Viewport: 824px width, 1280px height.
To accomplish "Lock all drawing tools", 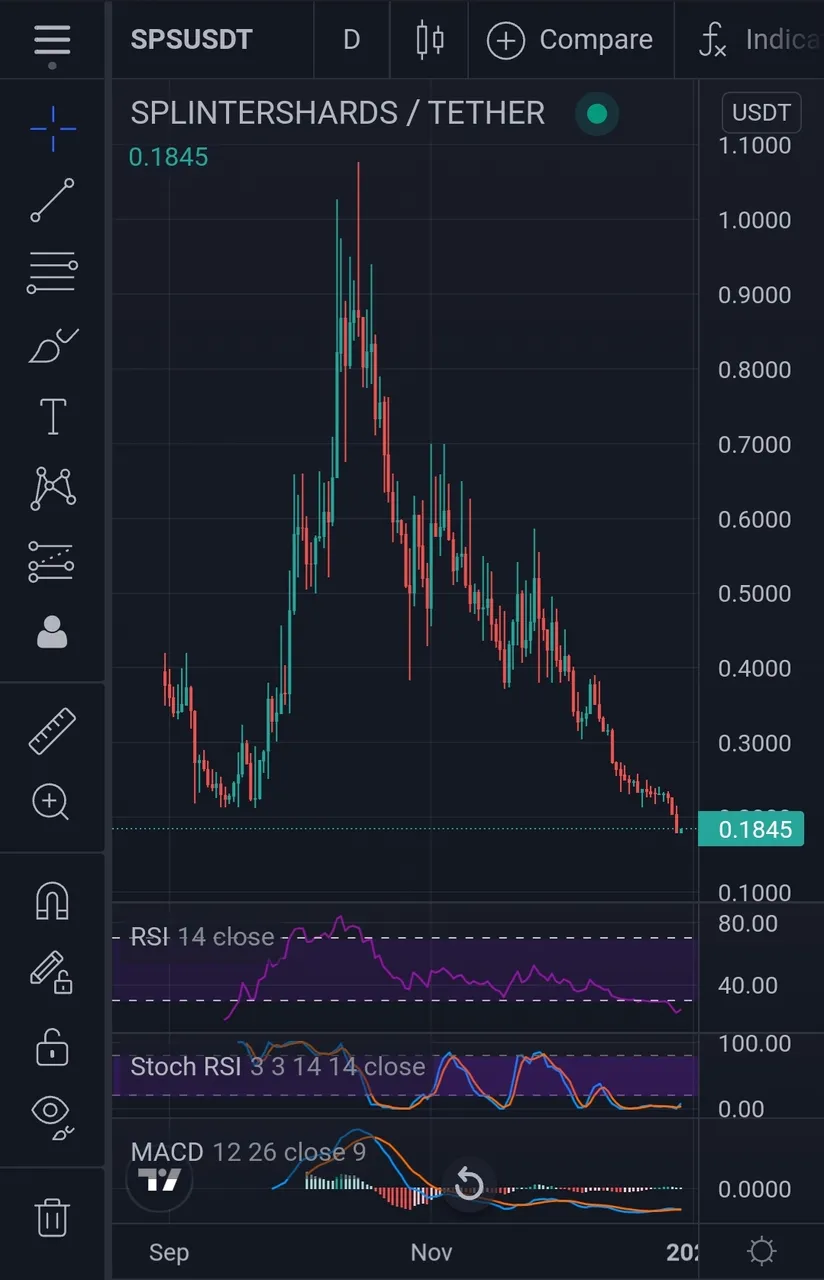I will click(52, 1045).
